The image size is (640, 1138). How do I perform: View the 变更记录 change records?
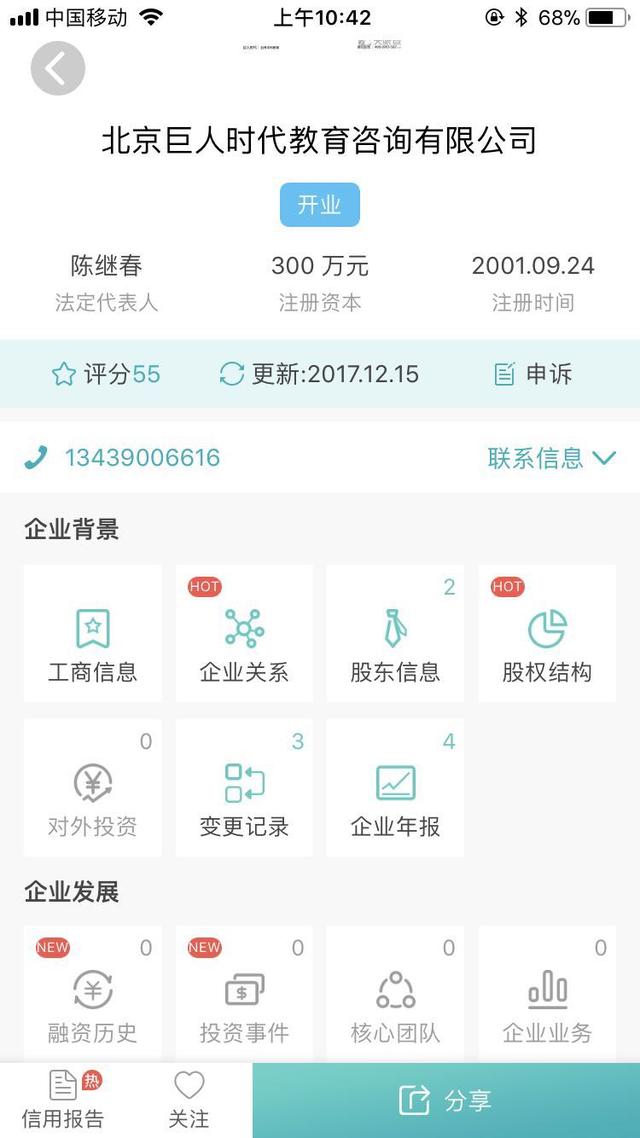click(244, 788)
